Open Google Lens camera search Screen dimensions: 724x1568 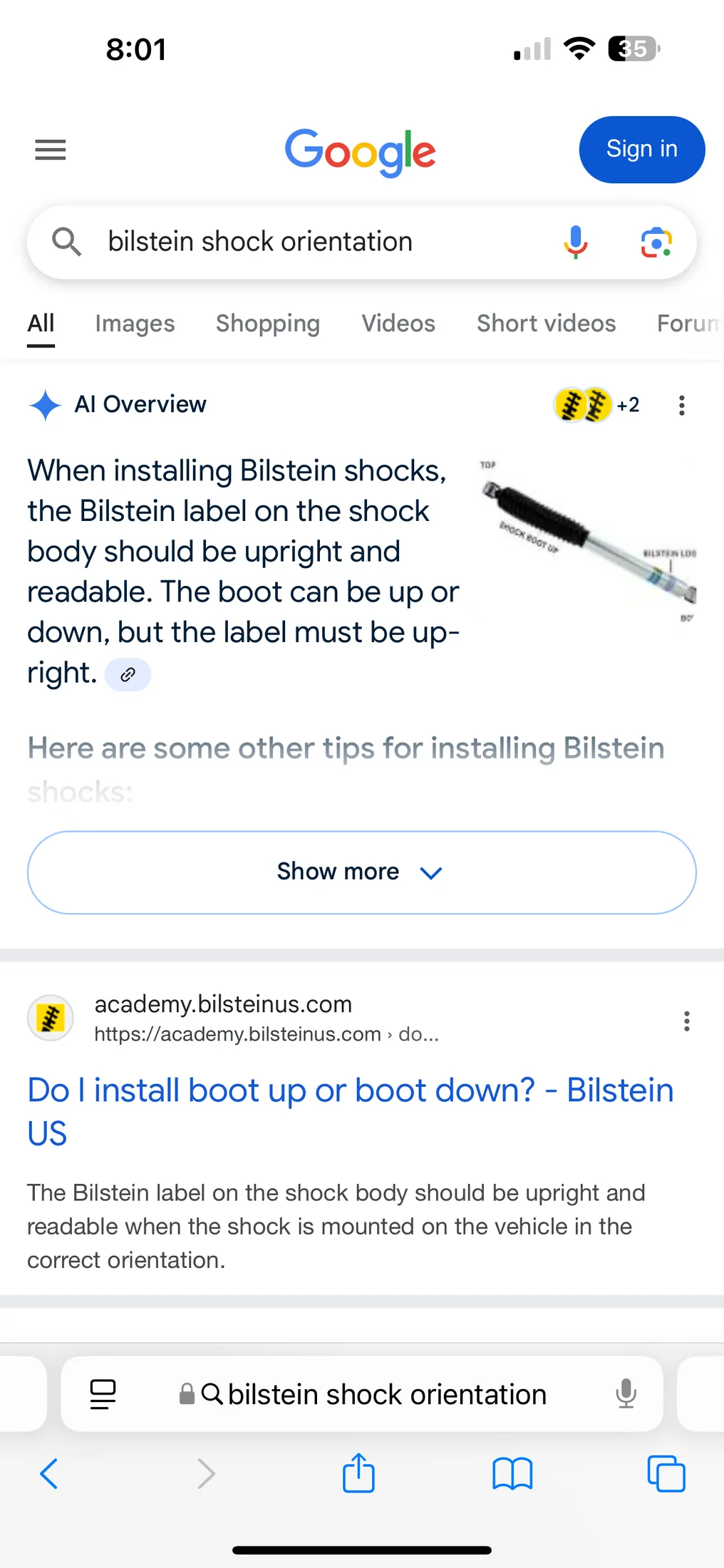(656, 242)
